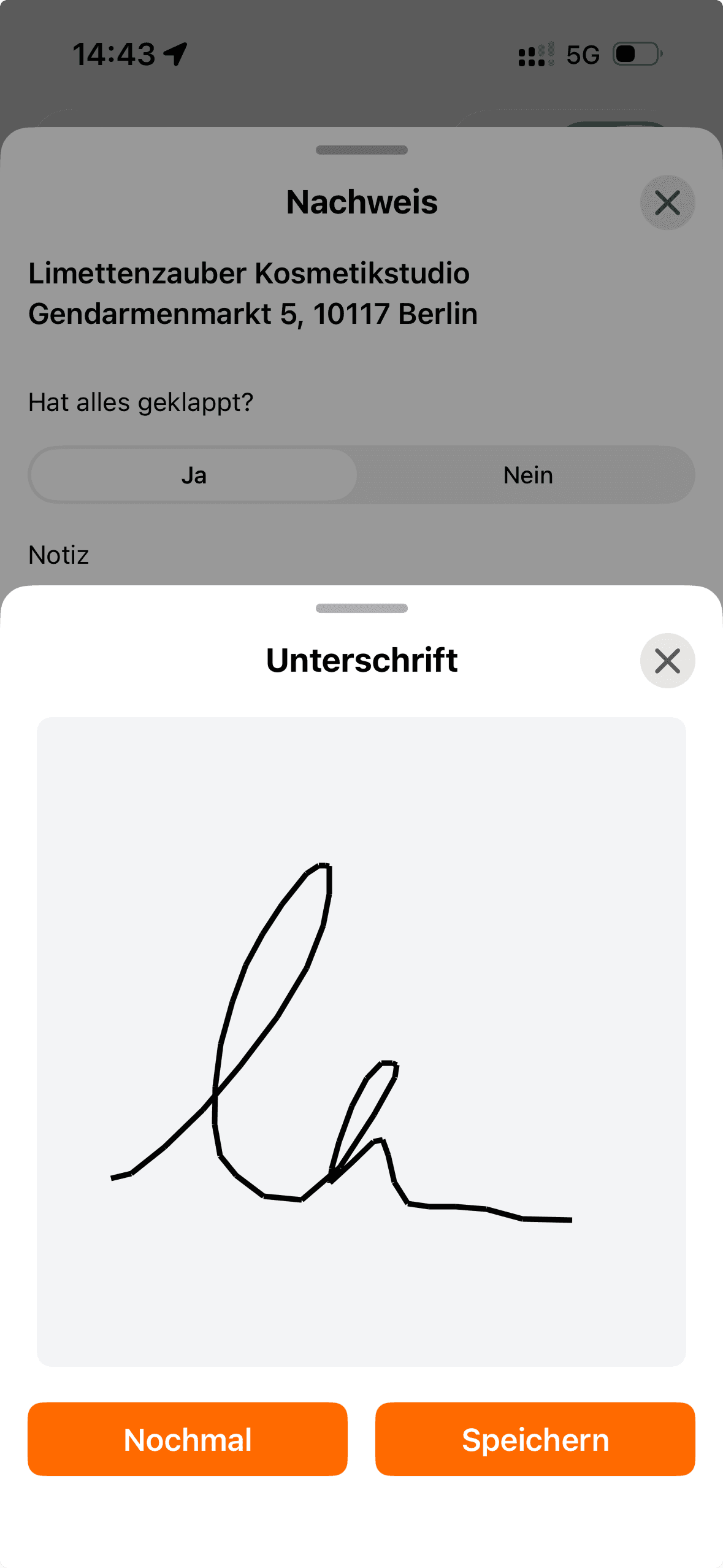Select the Unterschrift title area
Image resolution: width=723 pixels, height=1568 pixels.
click(361, 660)
